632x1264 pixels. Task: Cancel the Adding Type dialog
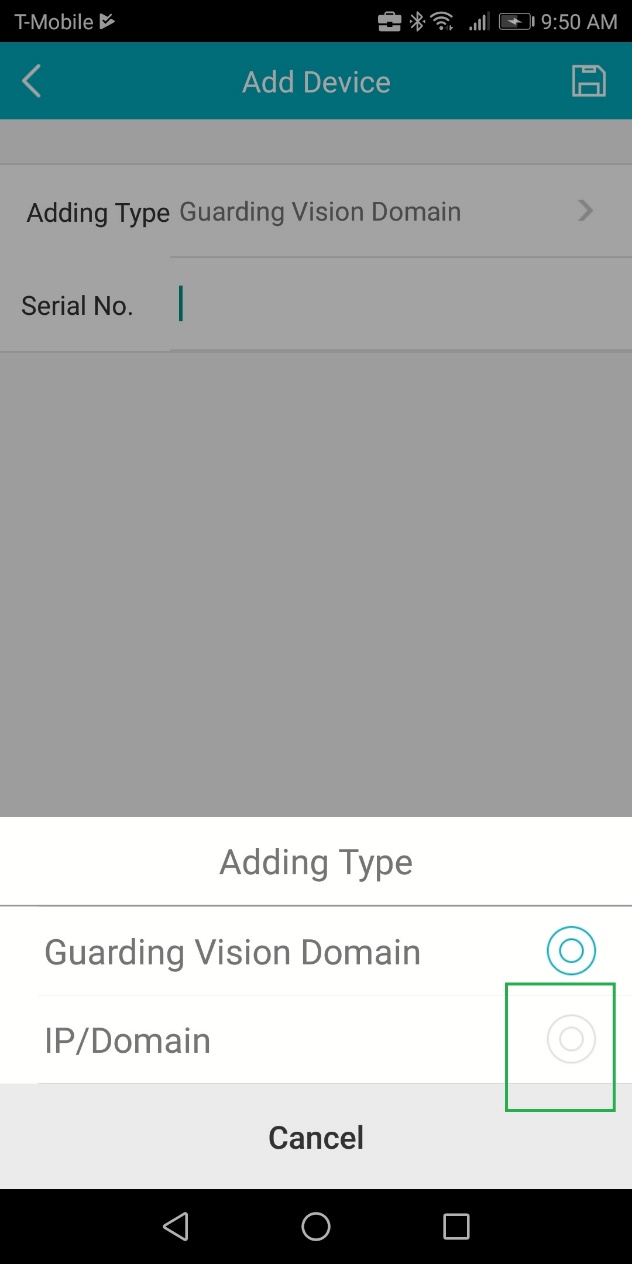pyautogui.click(x=316, y=1137)
